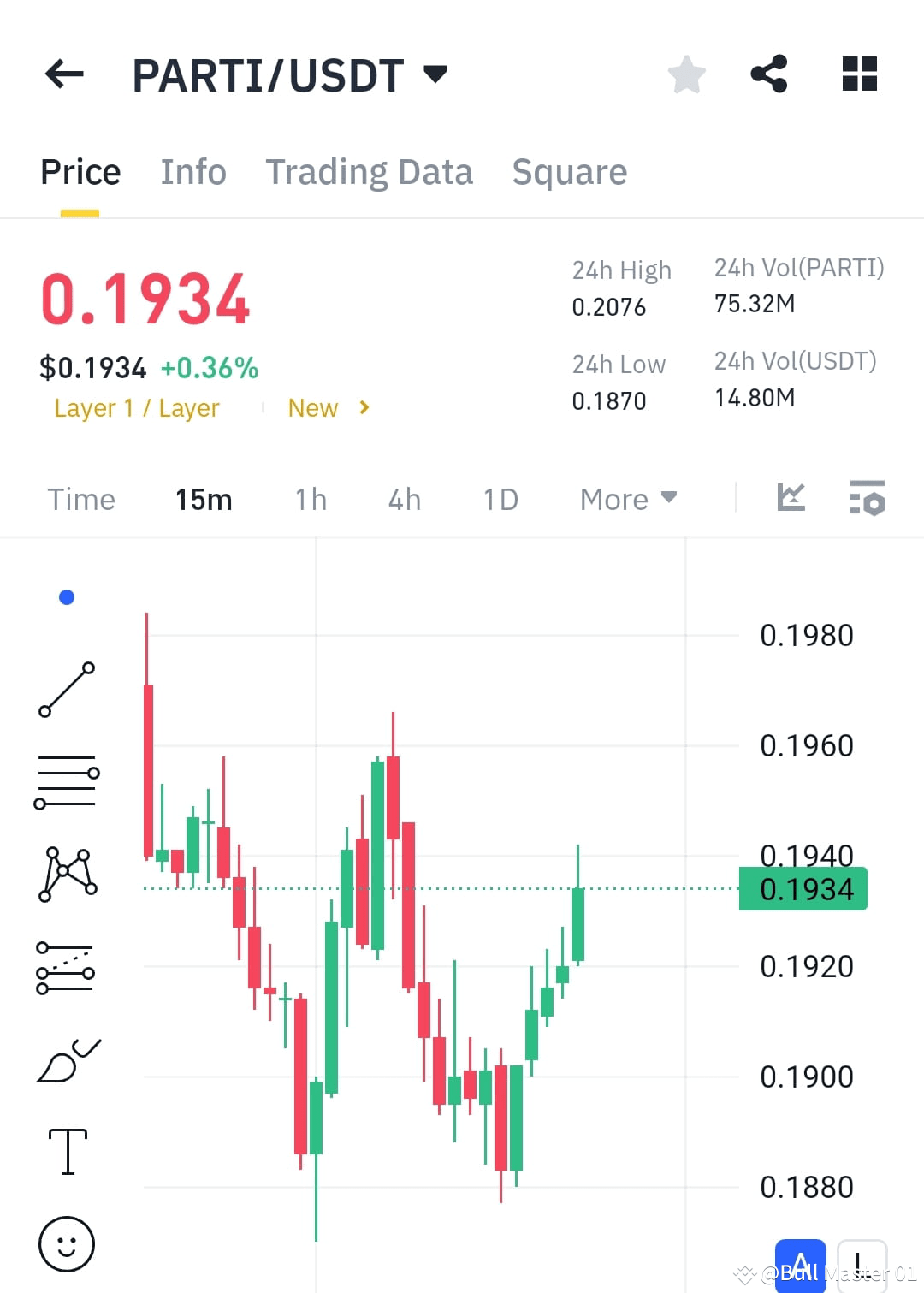Screen dimensions: 924x1293
Task: Expand the New listing link arrow
Action: point(363,408)
